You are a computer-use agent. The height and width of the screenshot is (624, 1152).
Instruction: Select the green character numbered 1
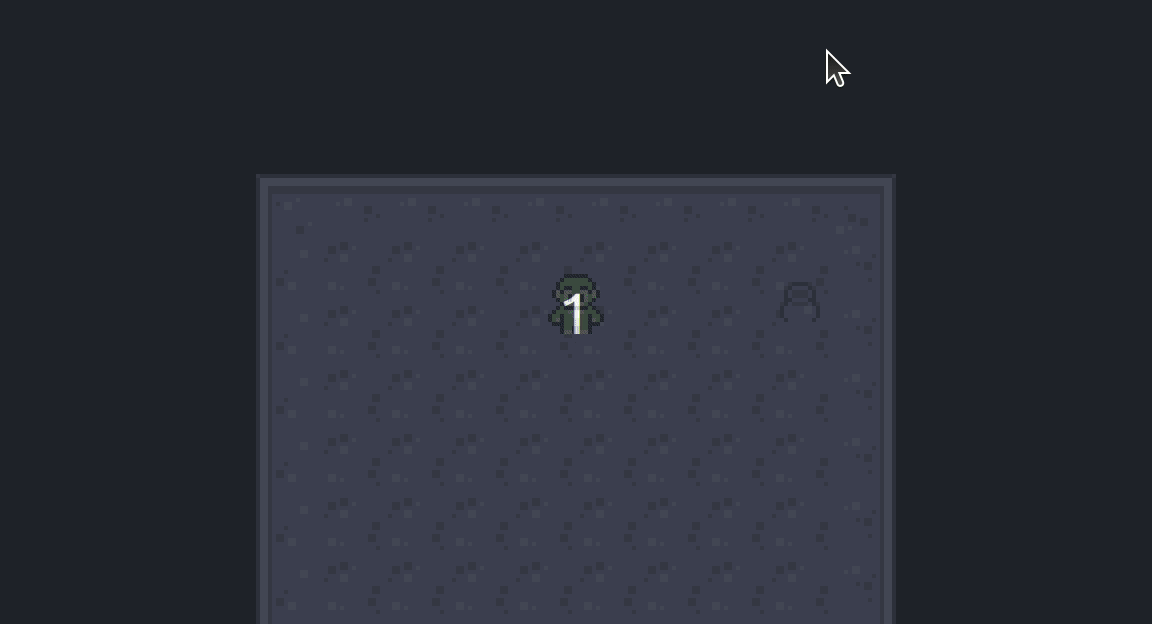point(576,306)
